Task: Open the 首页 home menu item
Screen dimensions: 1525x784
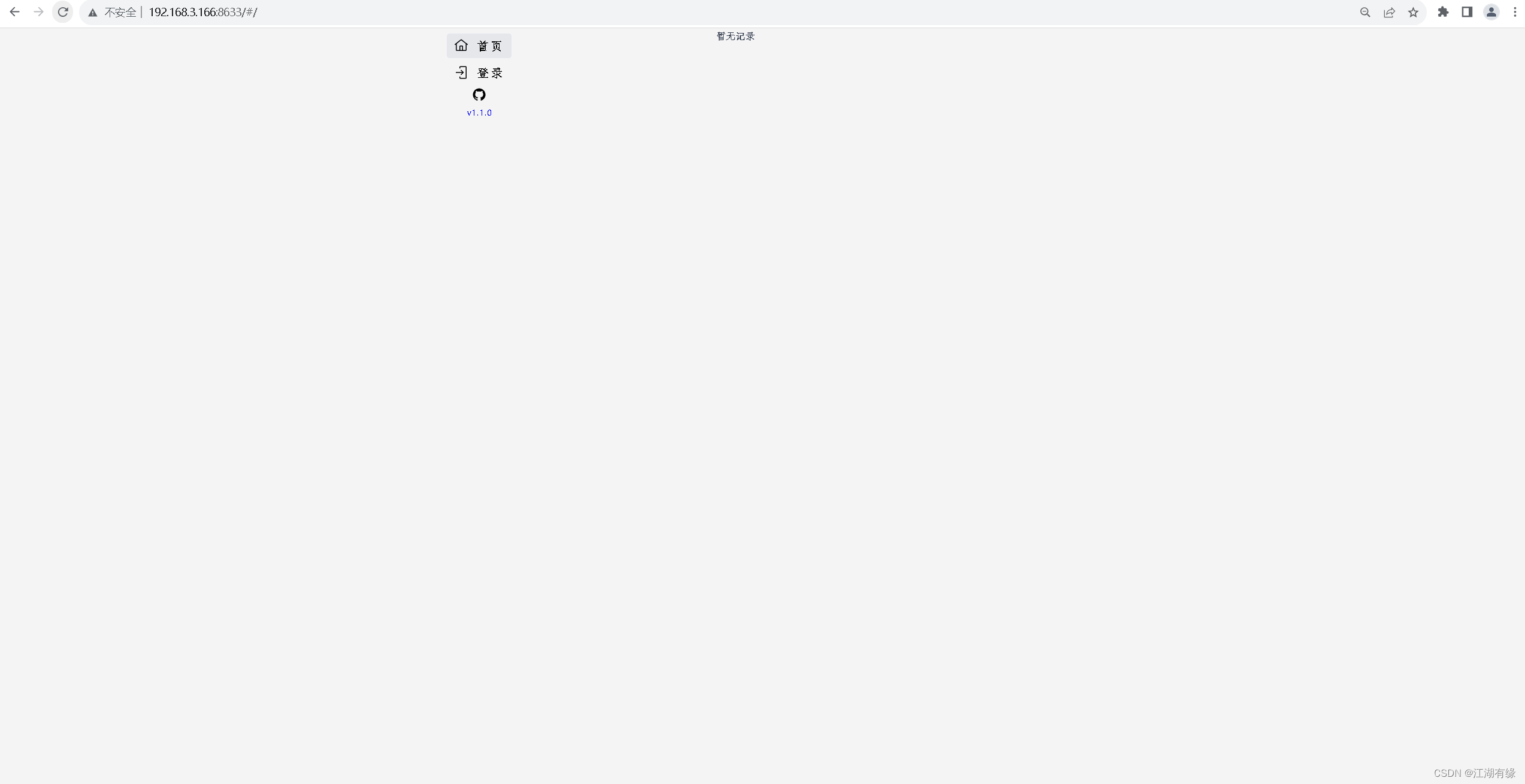Action: [479, 46]
